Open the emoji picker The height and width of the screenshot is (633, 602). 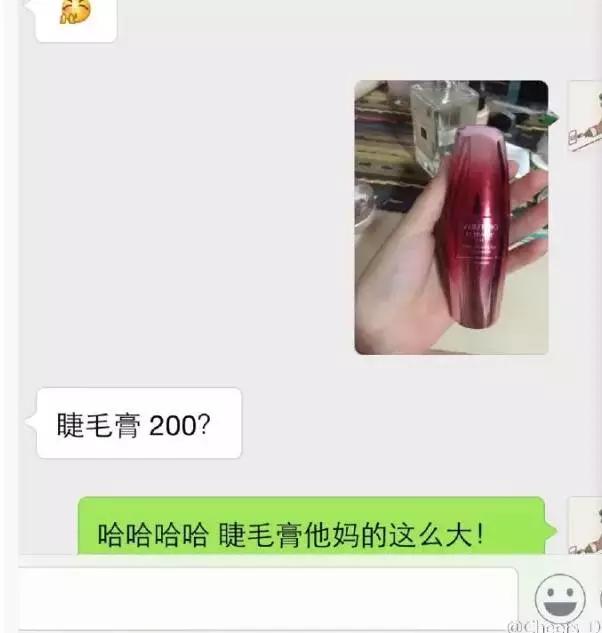559,599
